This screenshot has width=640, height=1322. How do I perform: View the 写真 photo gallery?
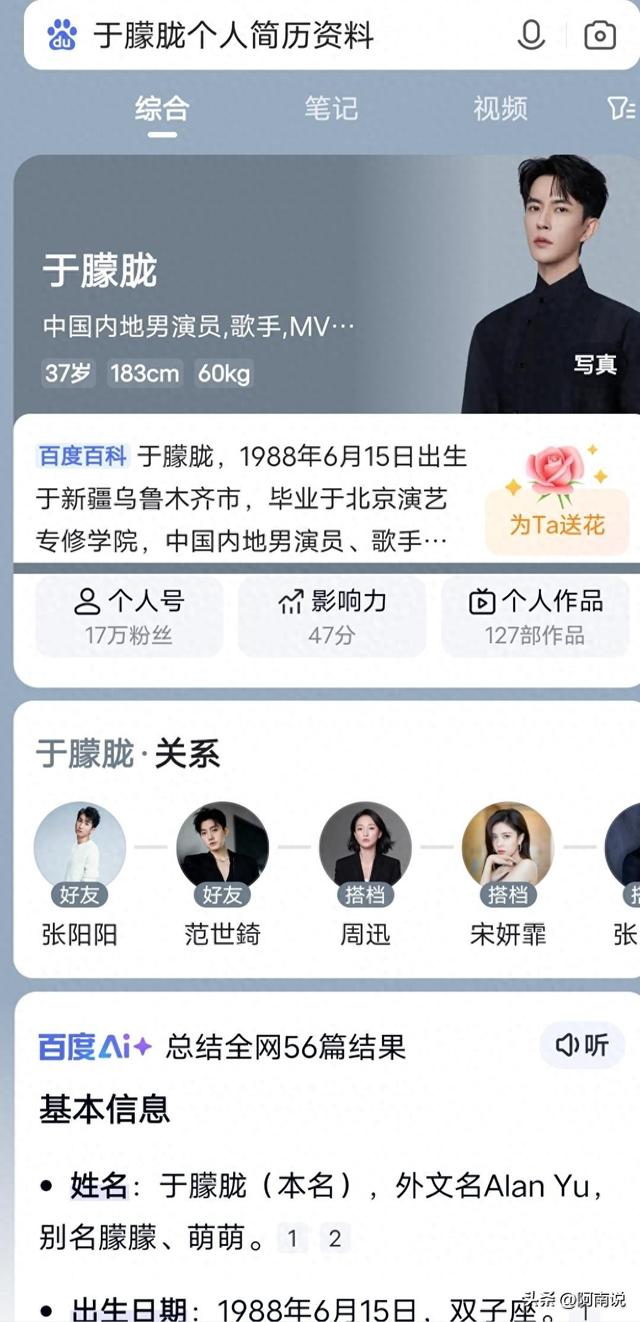[595, 365]
